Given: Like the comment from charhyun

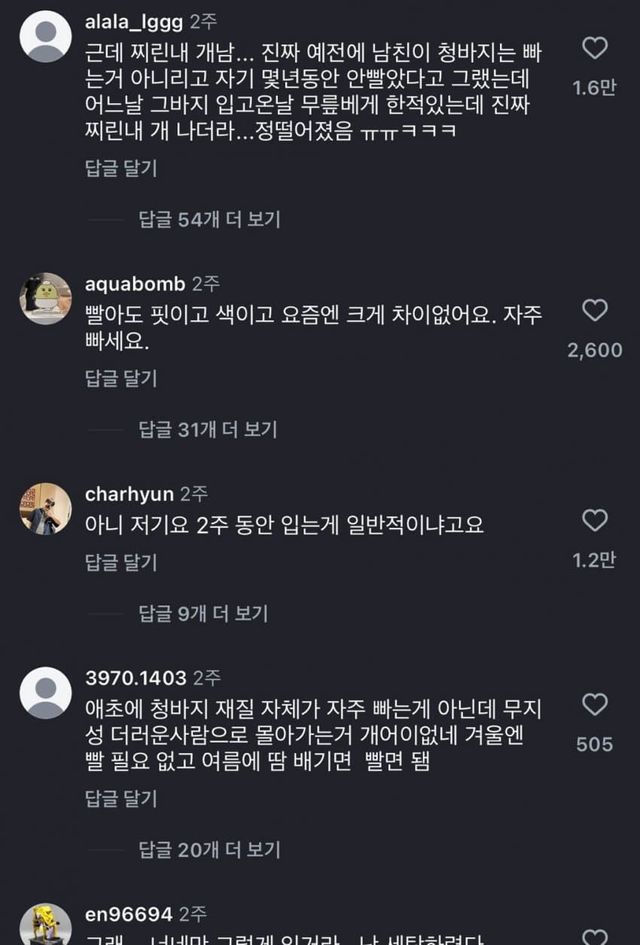Looking at the screenshot, I should [595, 520].
